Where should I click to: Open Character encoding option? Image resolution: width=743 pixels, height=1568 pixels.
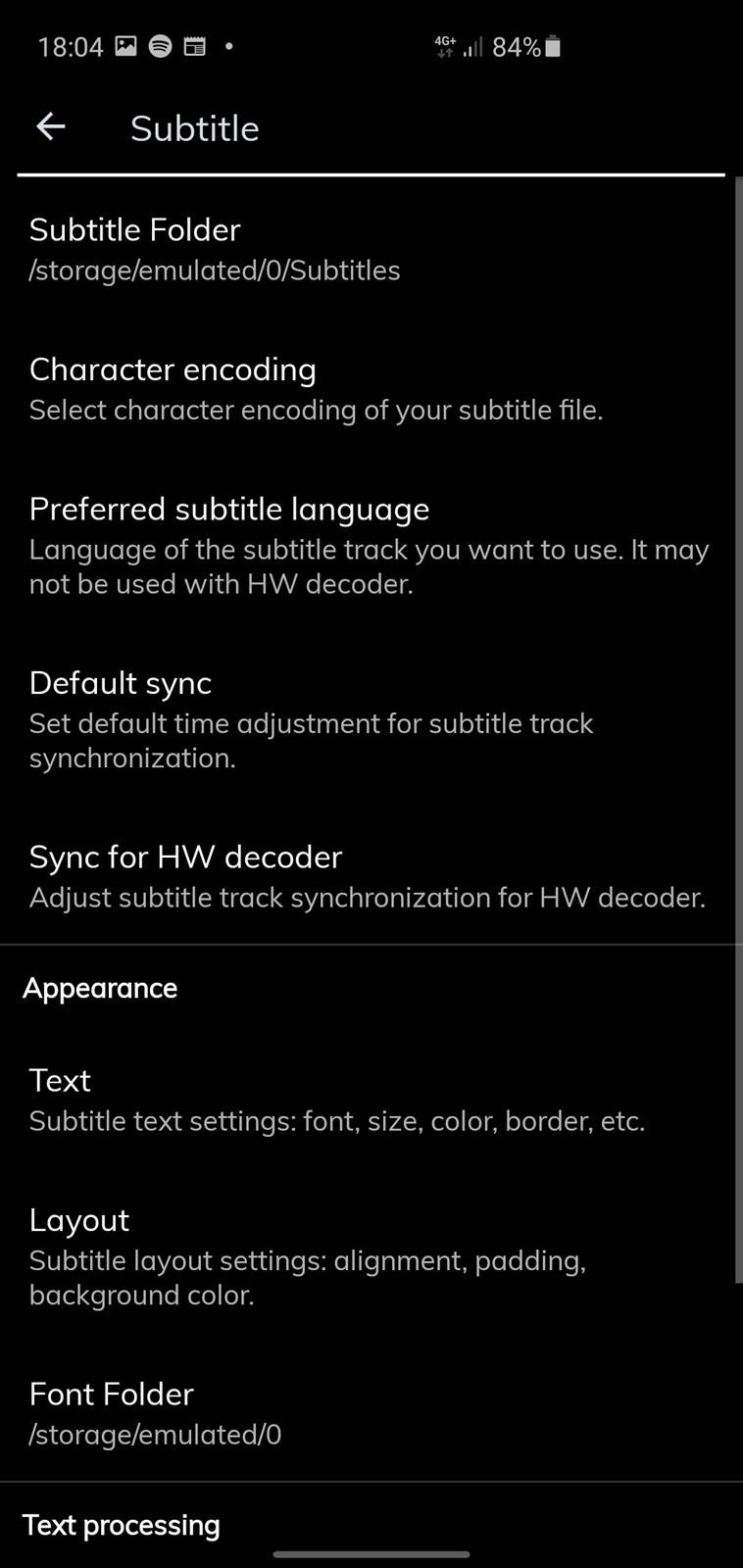click(371, 388)
